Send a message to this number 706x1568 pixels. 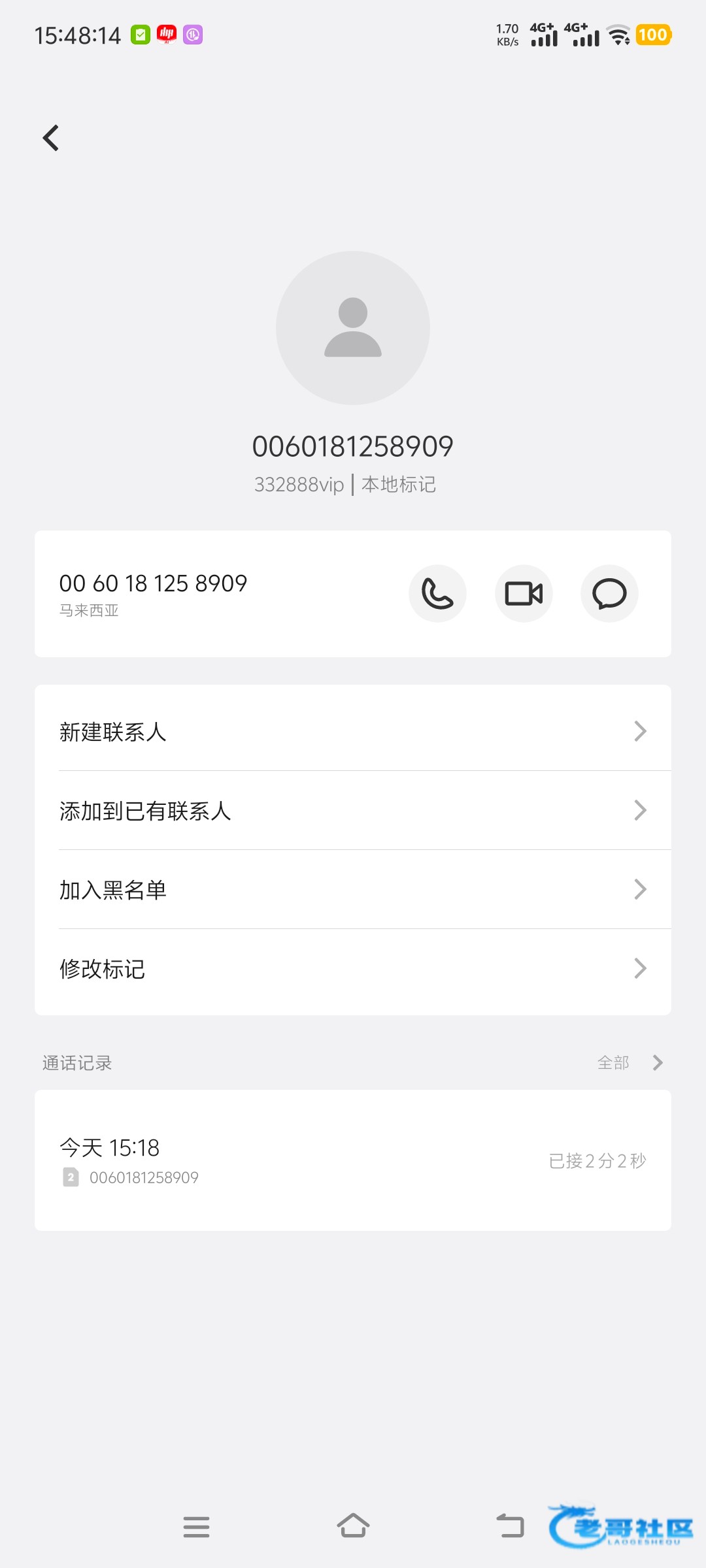tap(609, 593)
